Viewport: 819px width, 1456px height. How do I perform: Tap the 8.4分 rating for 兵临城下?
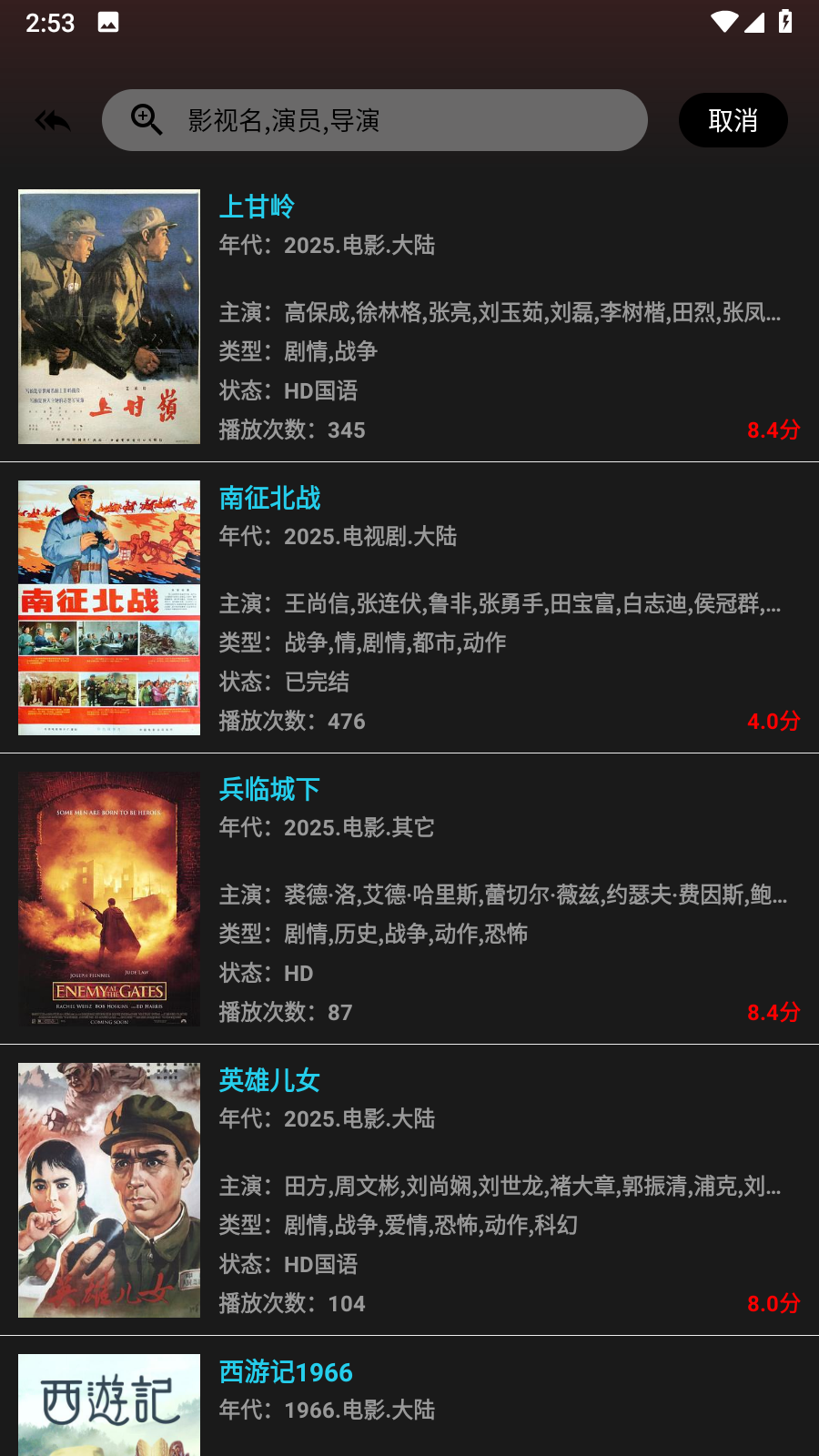coord(772,1011)
